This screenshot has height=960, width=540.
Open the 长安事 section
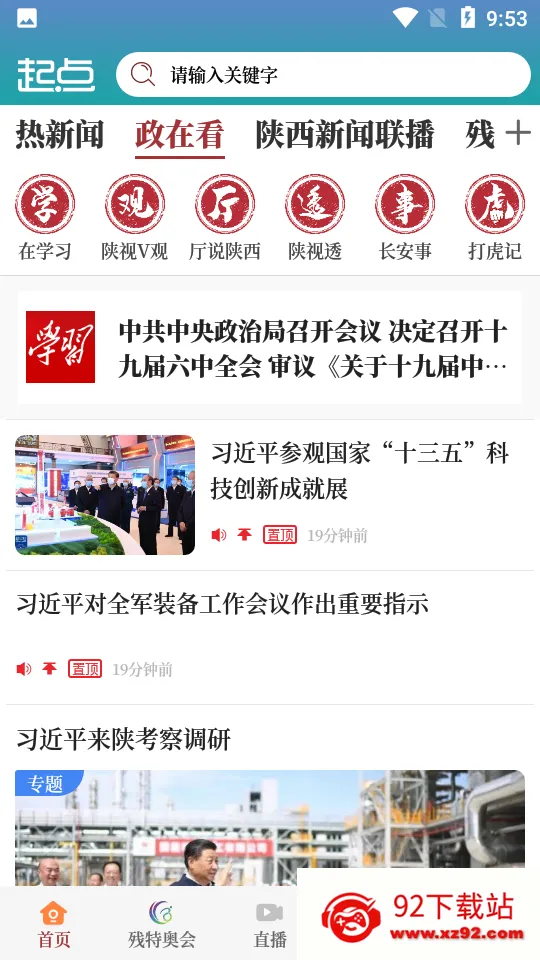click(x=405, y=217)
